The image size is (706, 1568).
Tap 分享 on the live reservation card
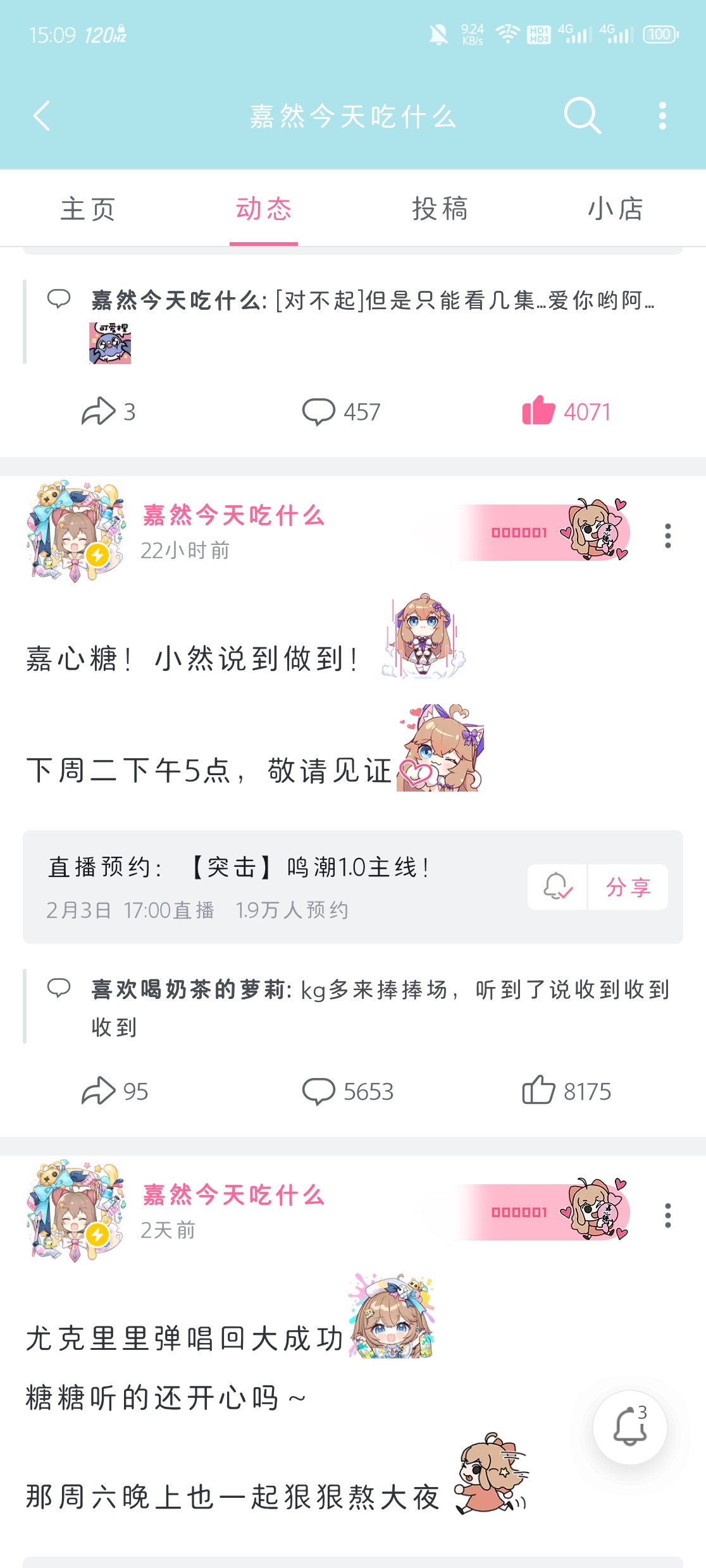tap(628, 887)
